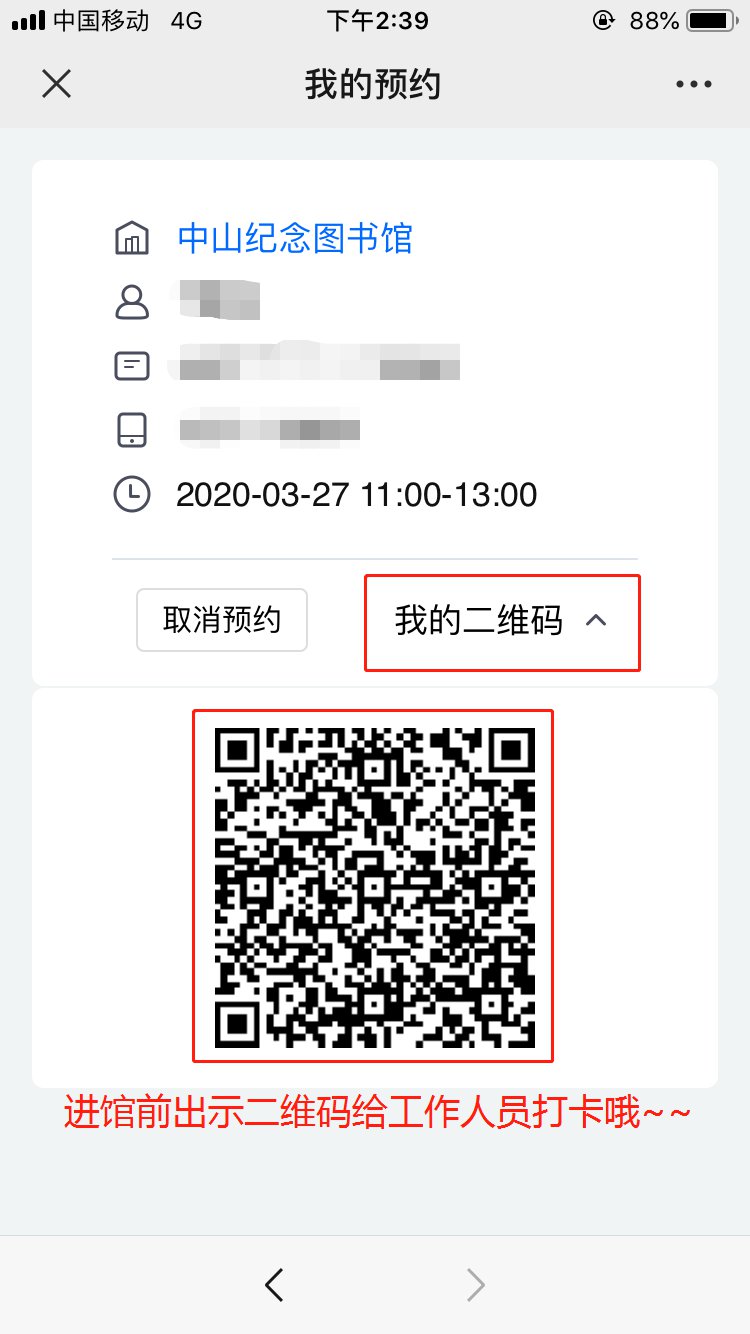
Task: Close the 我的预约 page
Action: click(x=57, y=84)
